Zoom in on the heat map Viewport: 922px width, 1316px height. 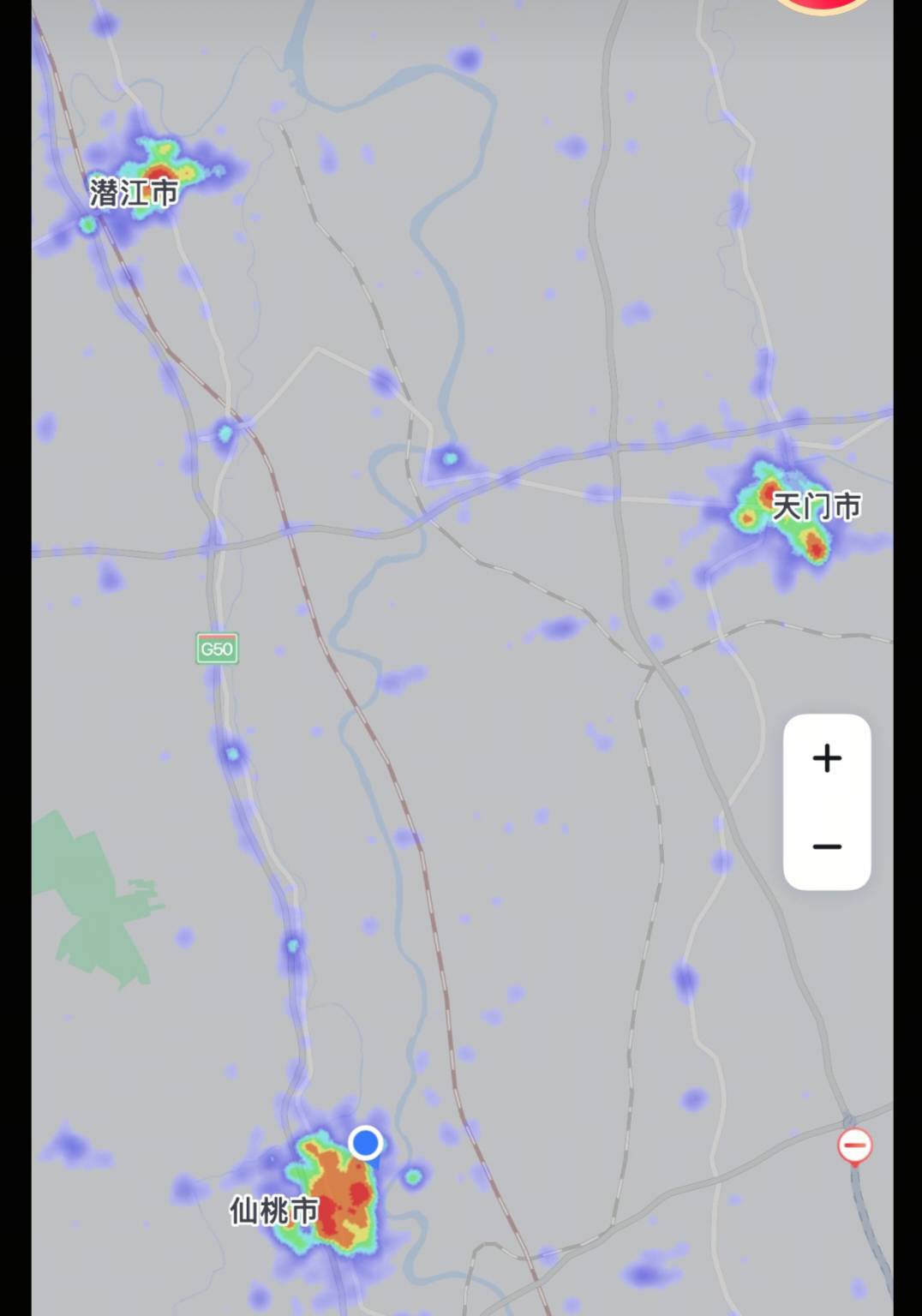(827, 758)
